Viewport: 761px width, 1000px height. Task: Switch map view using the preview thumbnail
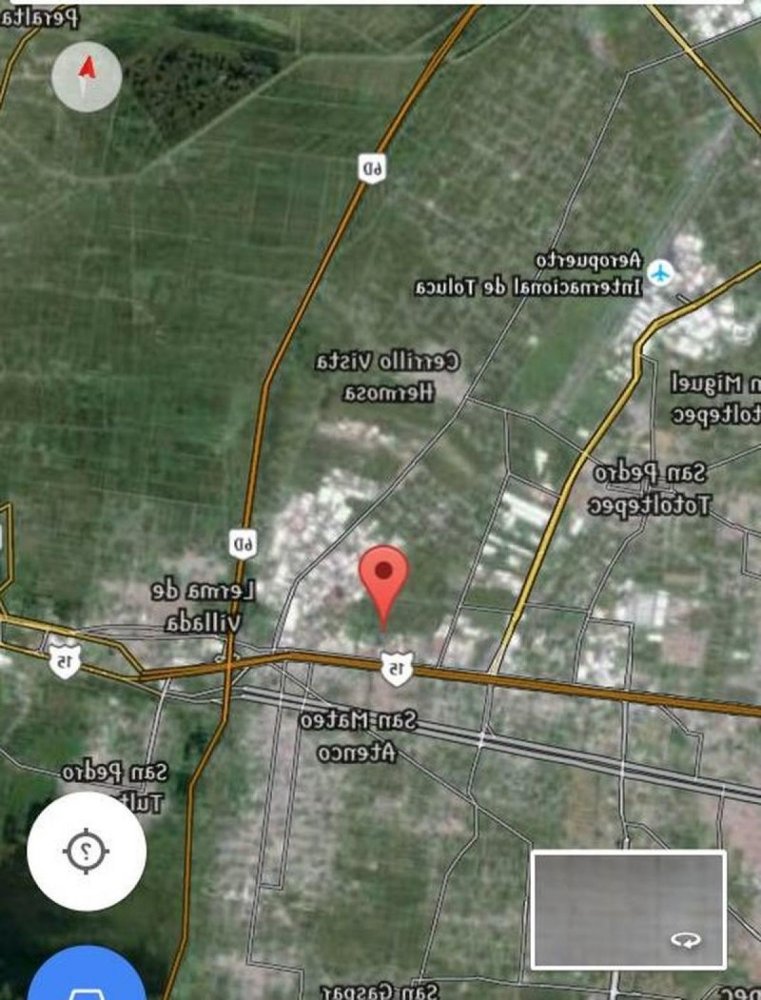pyautogui.click(x=627, y=909)
